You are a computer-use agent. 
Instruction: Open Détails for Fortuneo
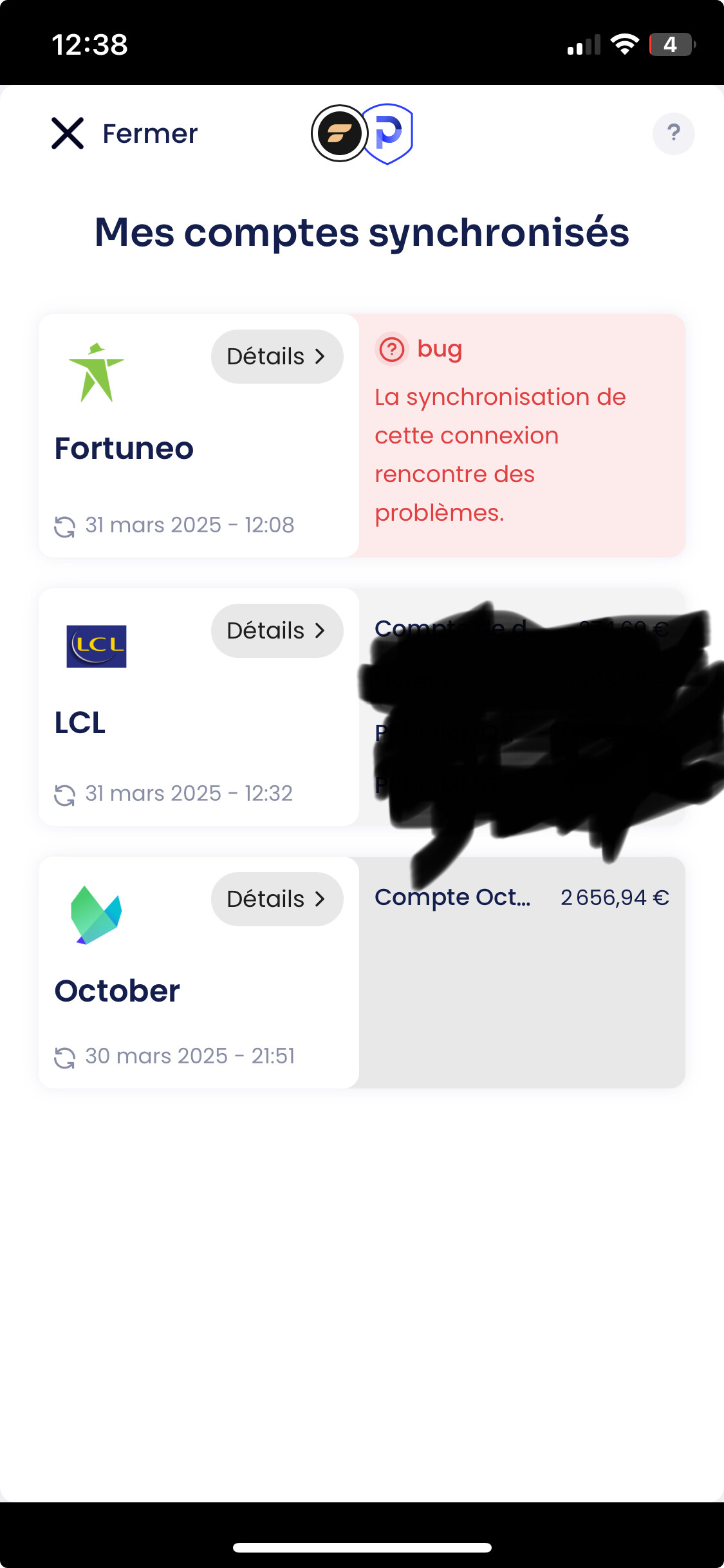[277, 357]
